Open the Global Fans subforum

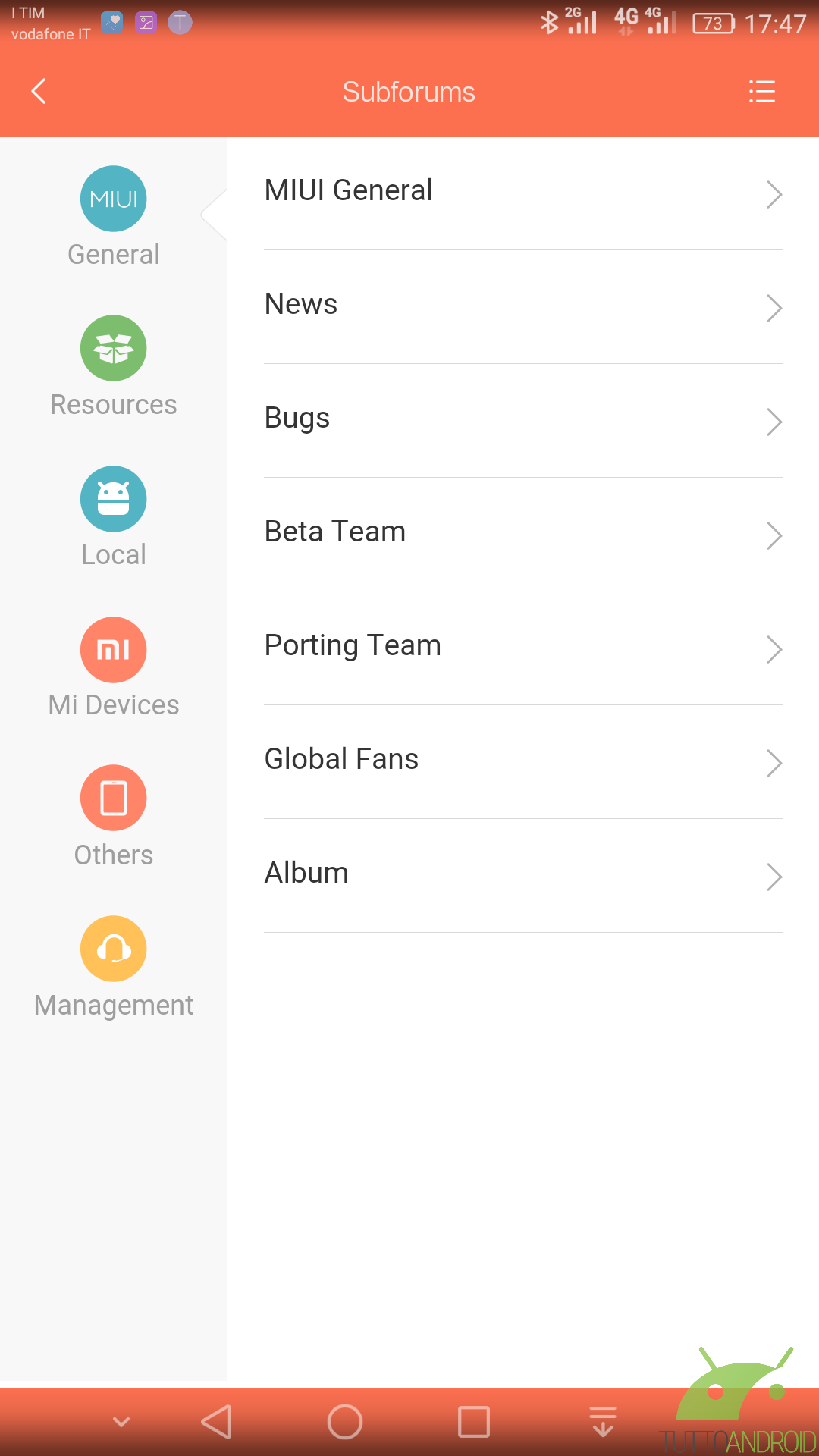[x=522, y=761]
